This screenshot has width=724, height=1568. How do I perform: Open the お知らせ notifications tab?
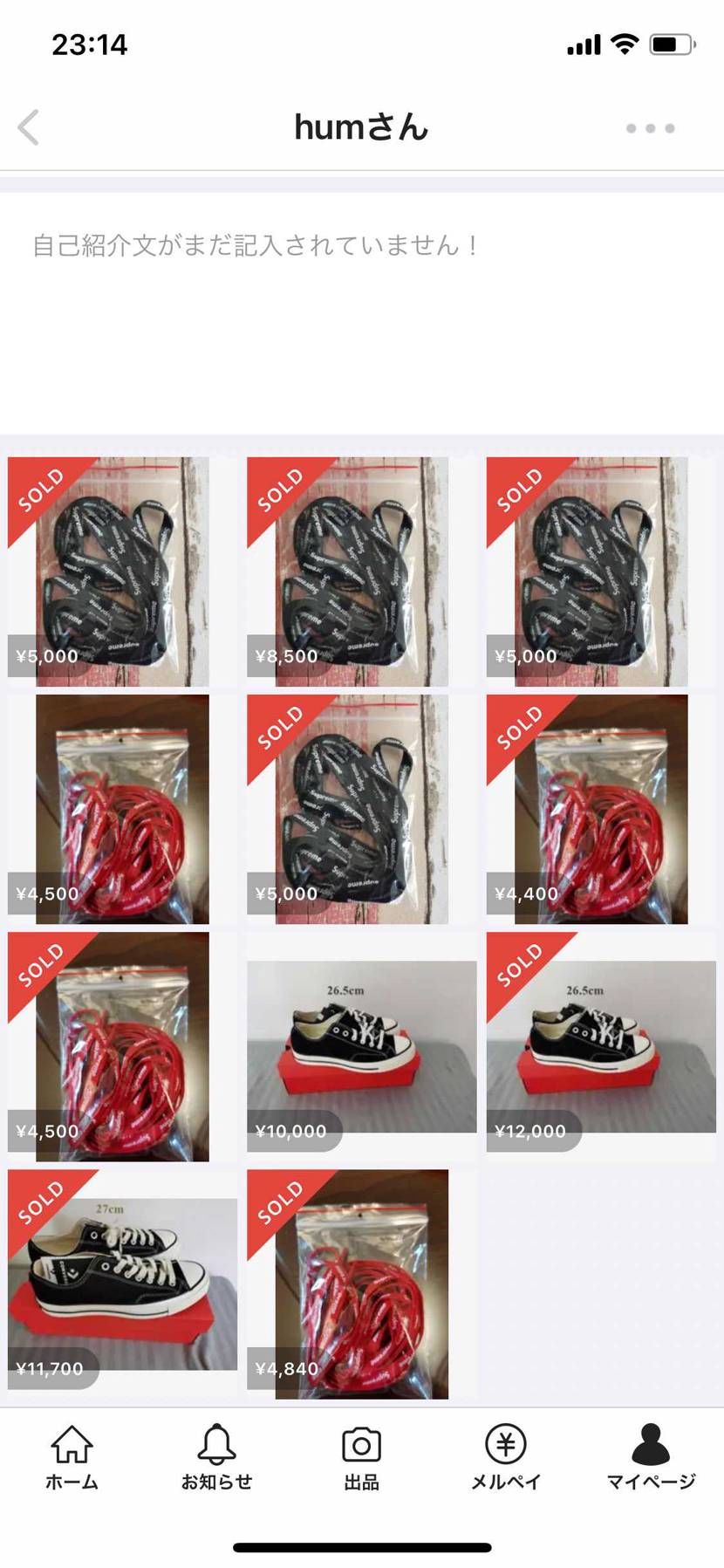click(x=216, y=1457)
